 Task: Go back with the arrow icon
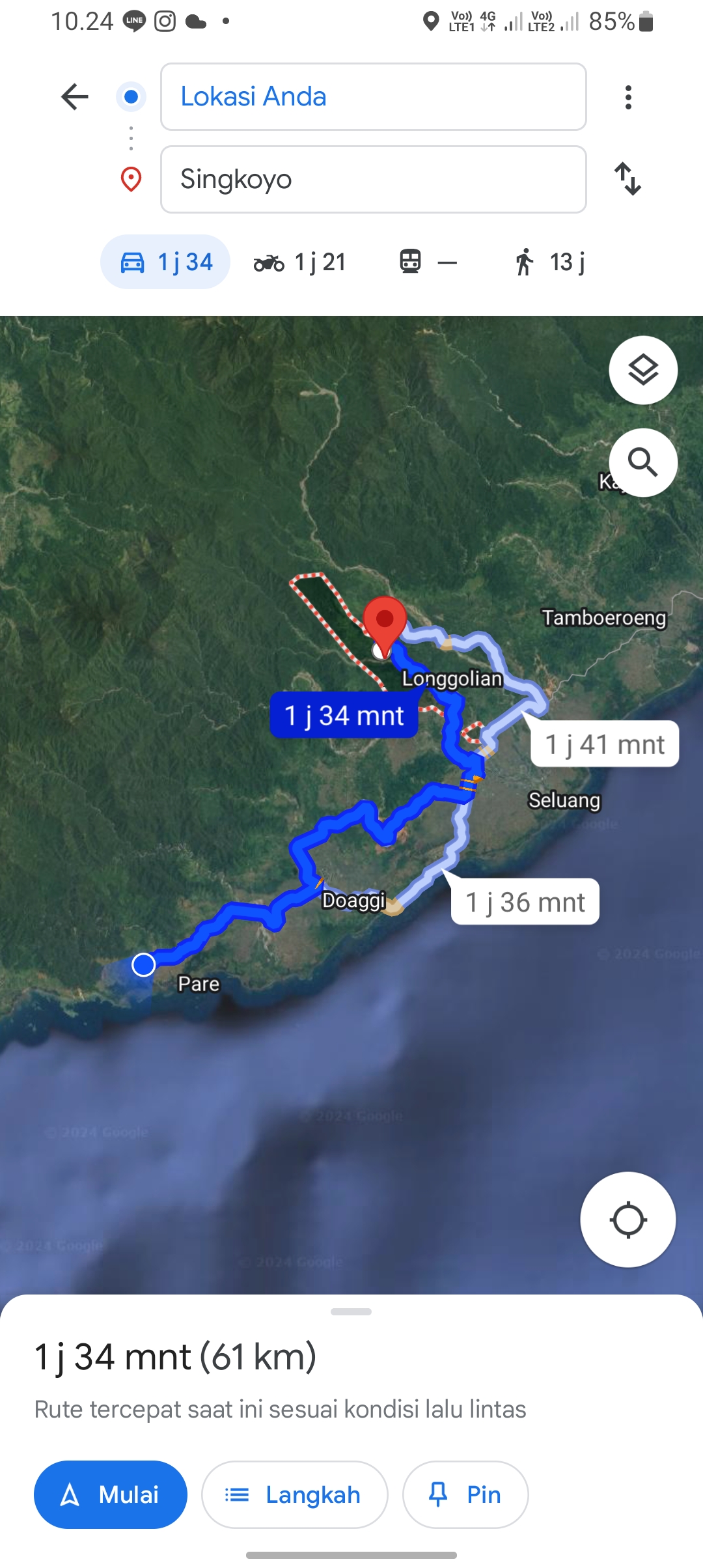point(75,97)
